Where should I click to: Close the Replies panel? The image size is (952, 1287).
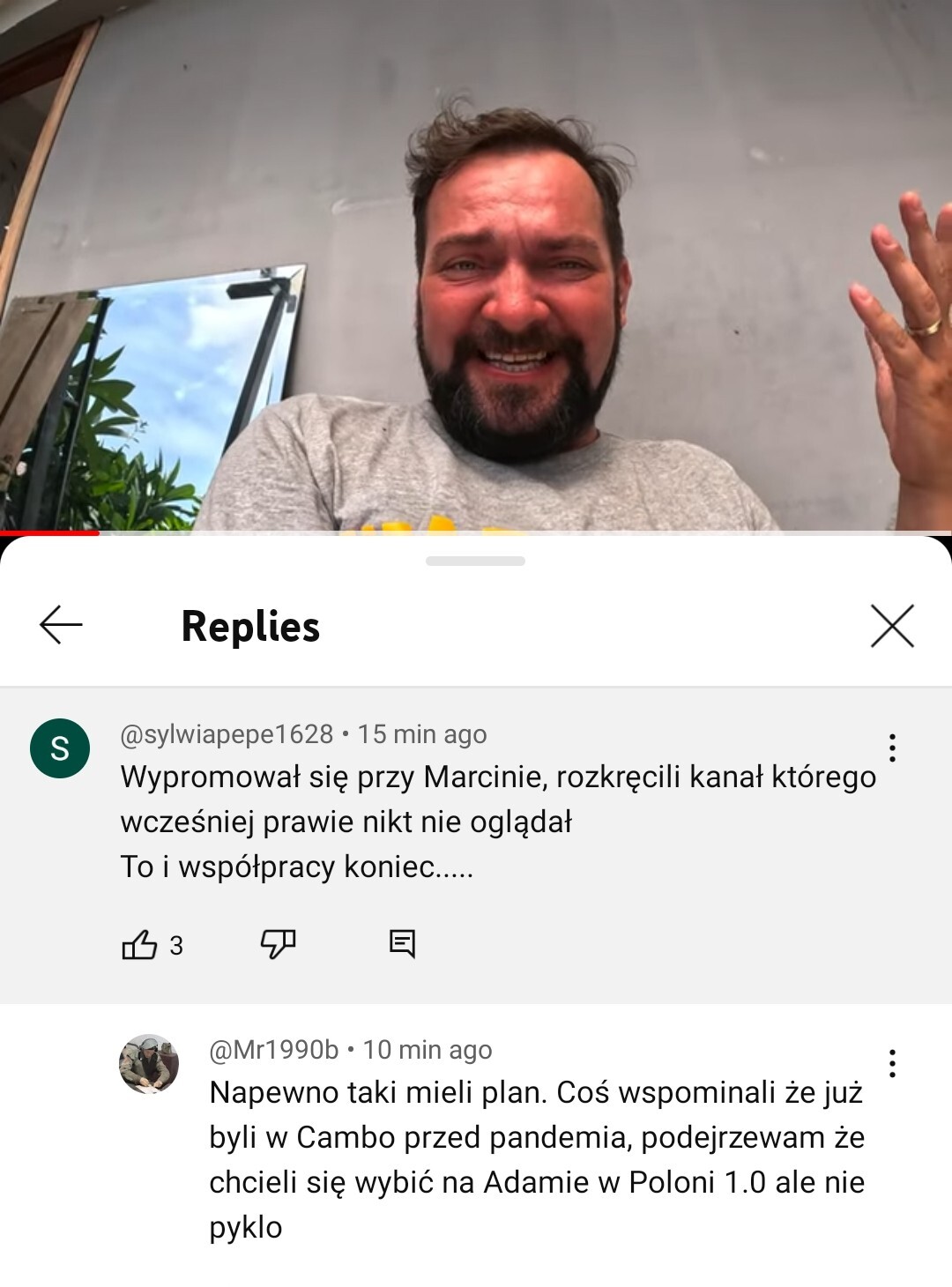892,626
